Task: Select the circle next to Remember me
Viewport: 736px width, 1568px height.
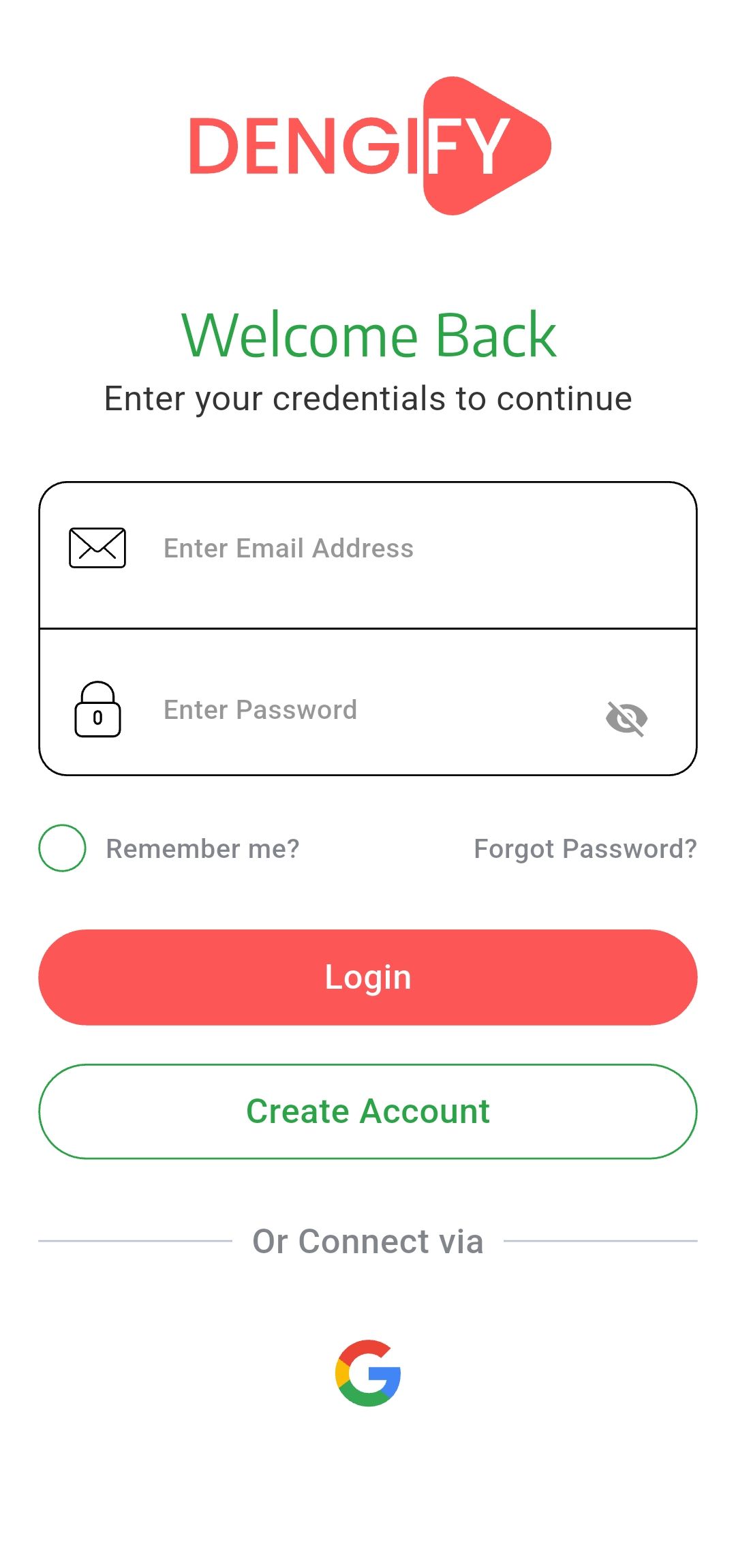Action: 61,848
